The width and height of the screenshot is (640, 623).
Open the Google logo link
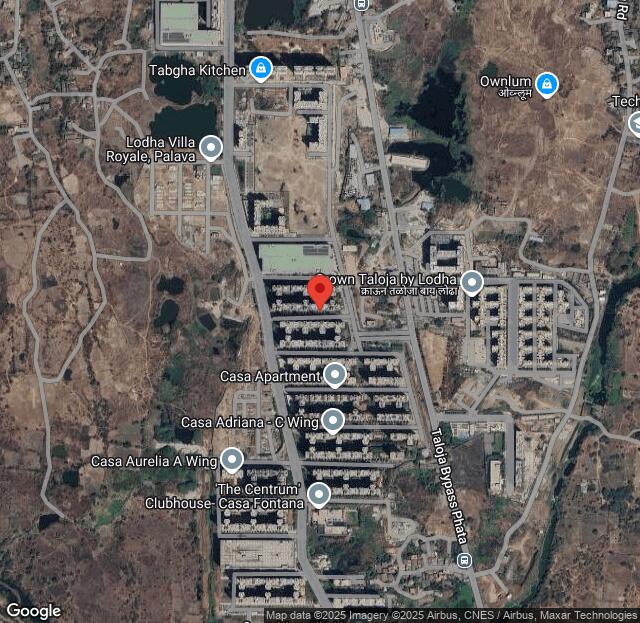[x=33, y=610]
